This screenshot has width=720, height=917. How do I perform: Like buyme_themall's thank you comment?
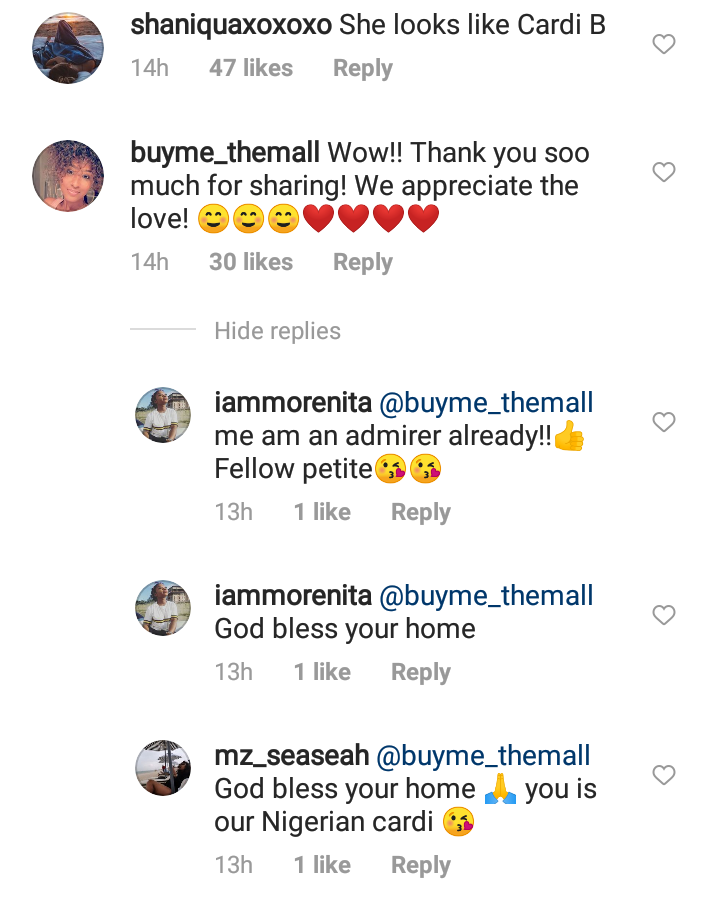[663, 173]
